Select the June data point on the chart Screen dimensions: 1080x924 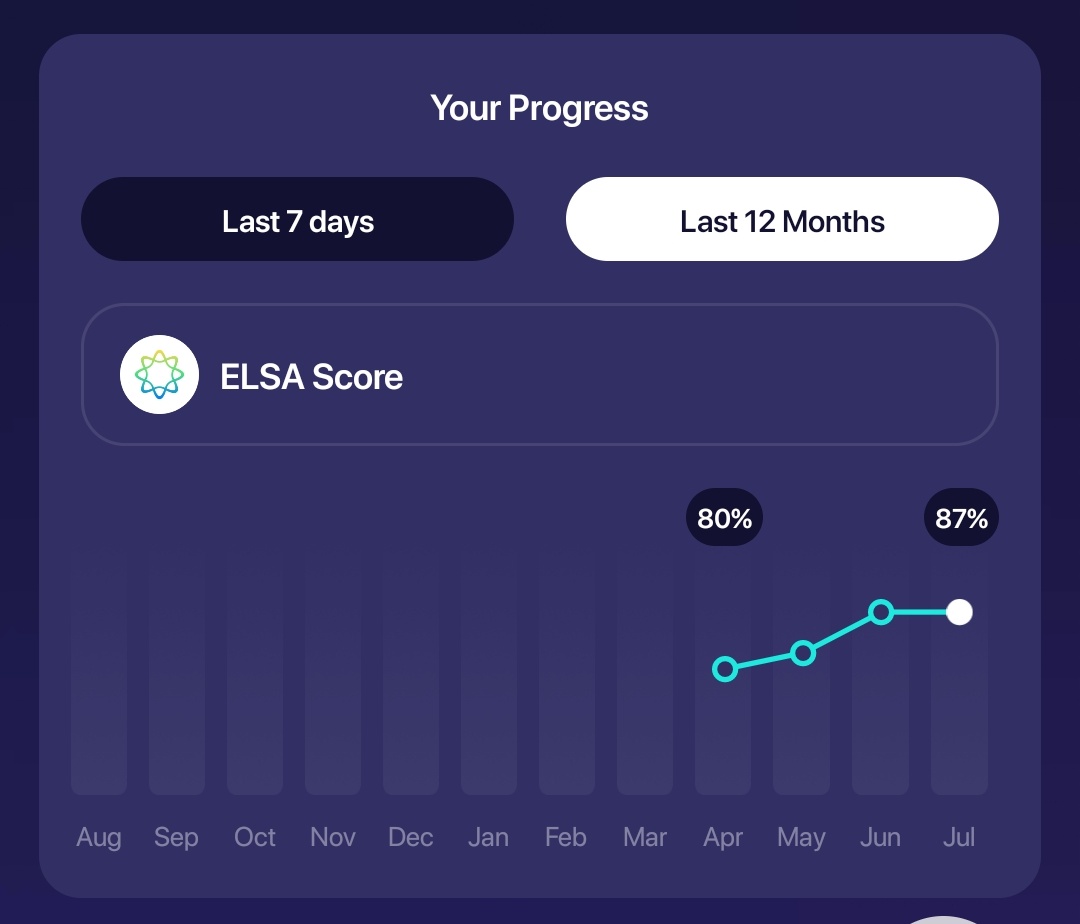881,612
